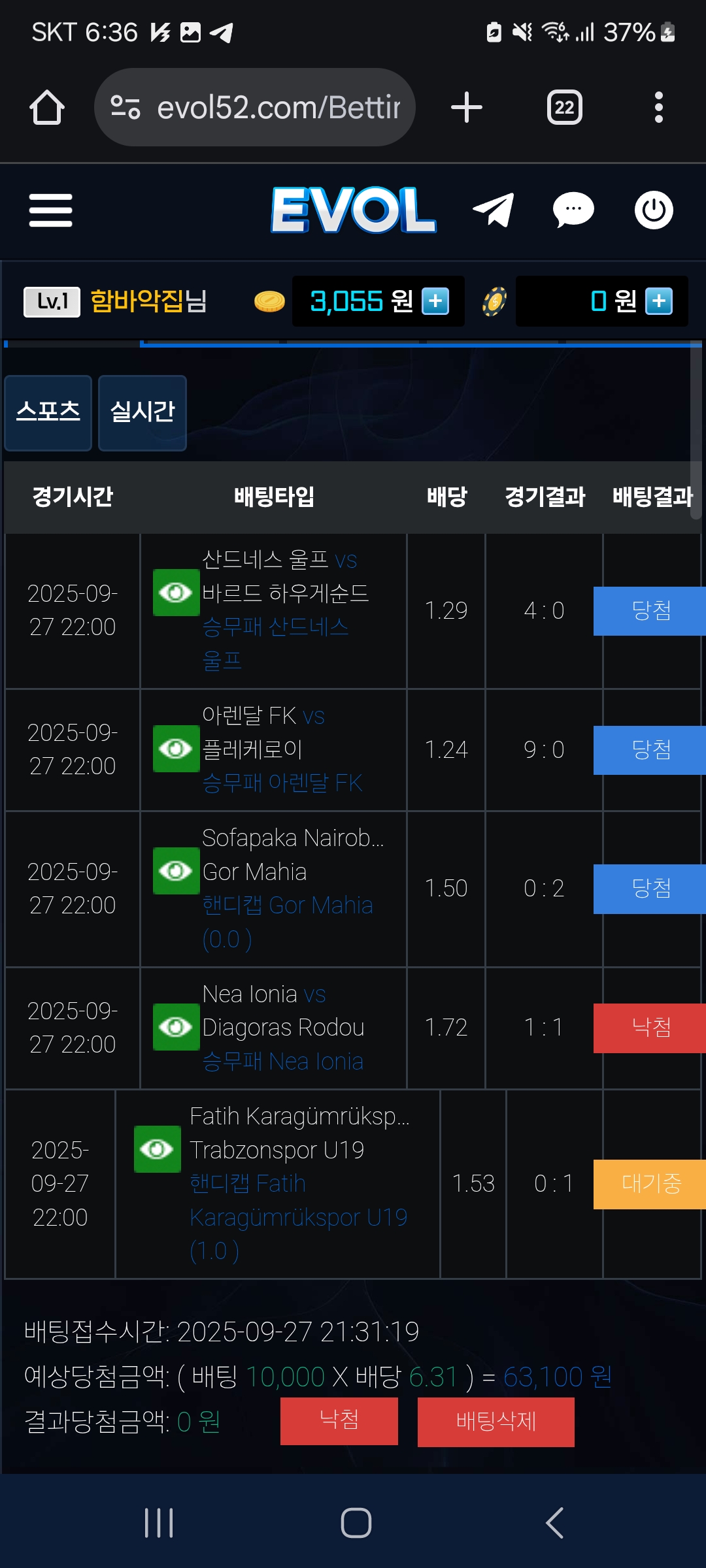Open the Telegram paper plane icon
The height and width of the screenshot is (1568, 706).
coord(494,210)
